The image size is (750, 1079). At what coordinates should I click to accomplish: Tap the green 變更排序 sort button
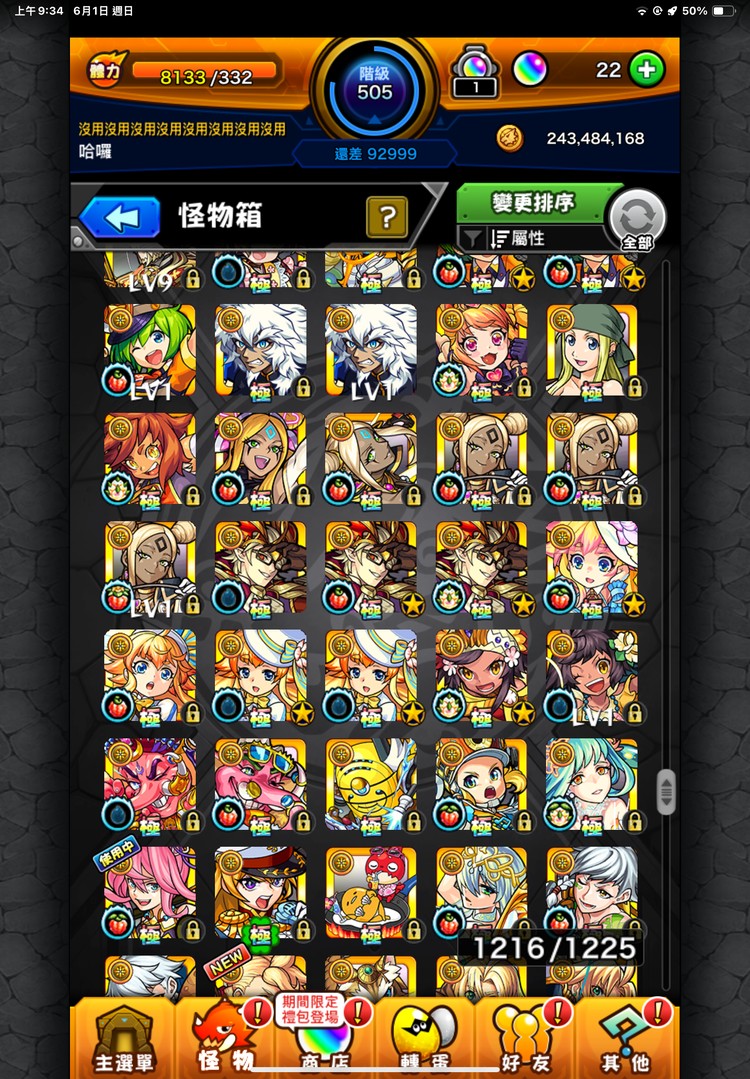pyautogui.click(x=534, y=203)
